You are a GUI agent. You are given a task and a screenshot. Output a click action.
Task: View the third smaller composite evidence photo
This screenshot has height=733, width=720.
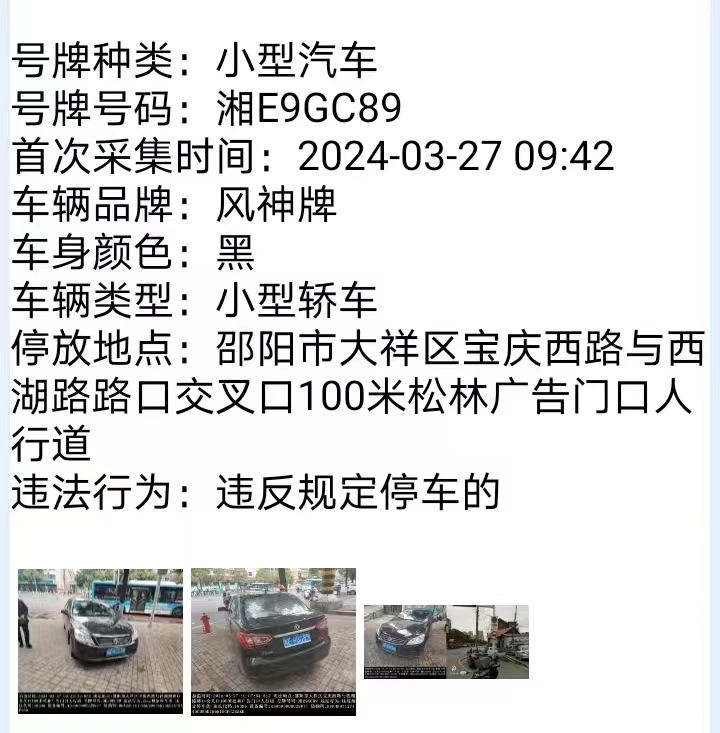coord(446,641)
